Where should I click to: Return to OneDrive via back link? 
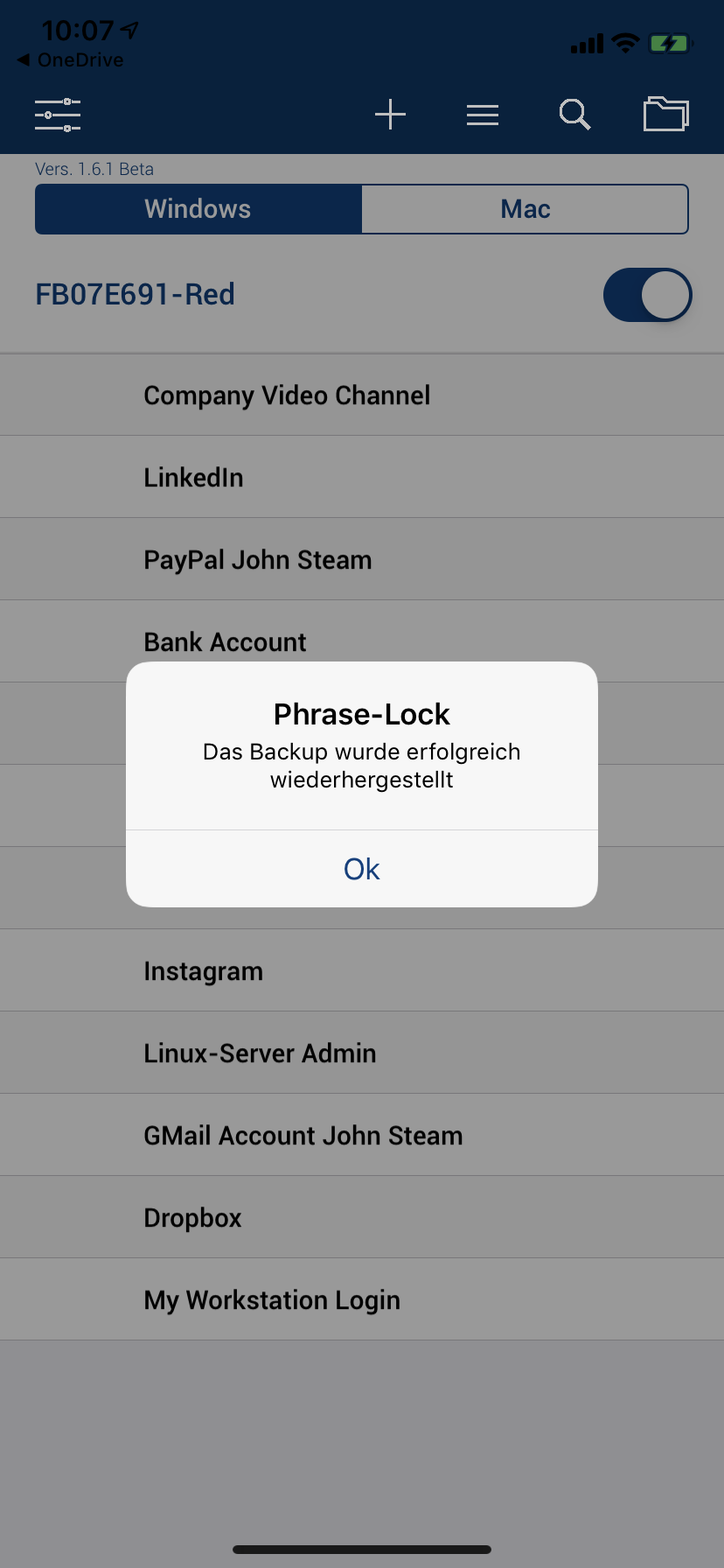70,60
